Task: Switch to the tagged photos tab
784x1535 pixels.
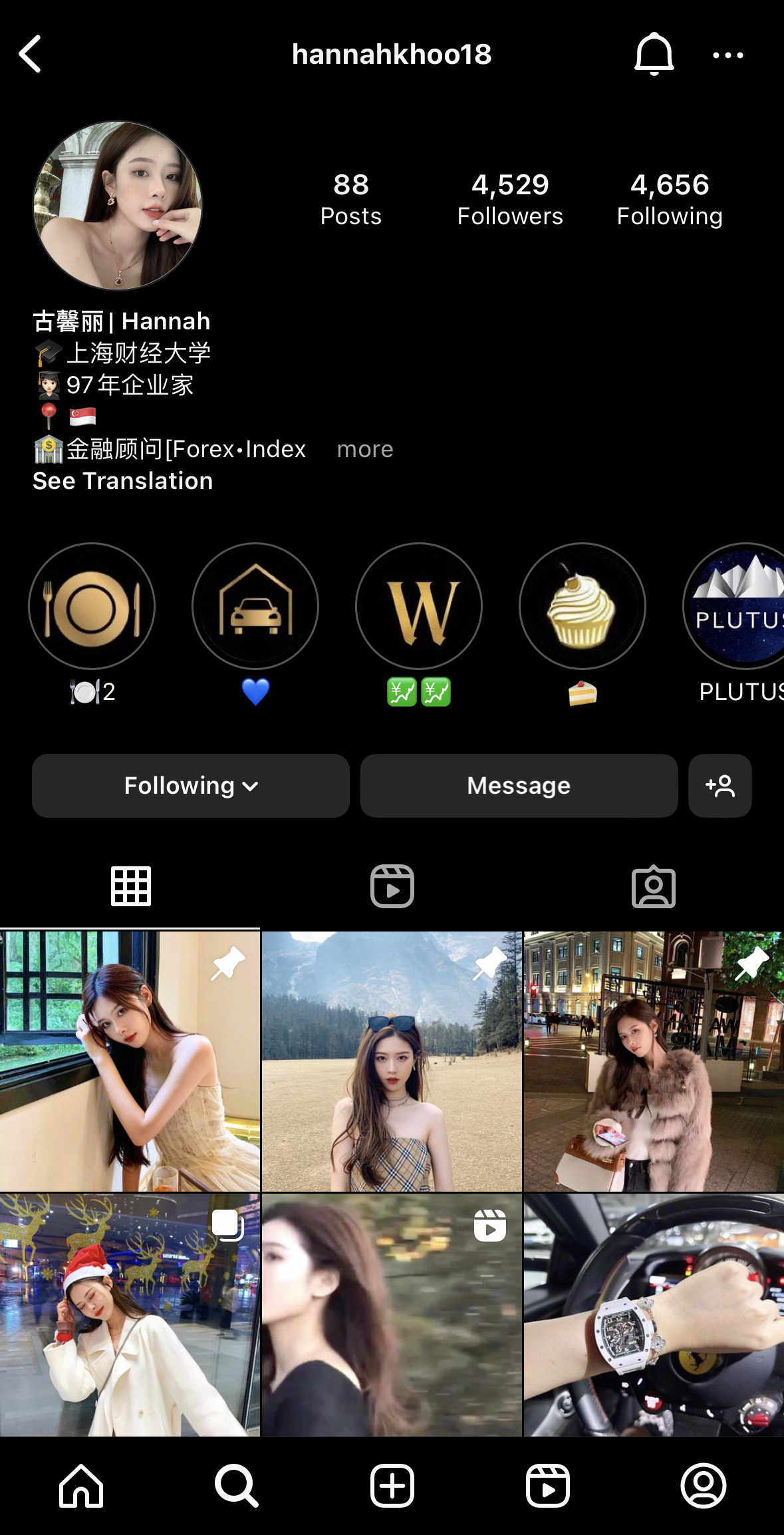Action: [x=654, y=886]
